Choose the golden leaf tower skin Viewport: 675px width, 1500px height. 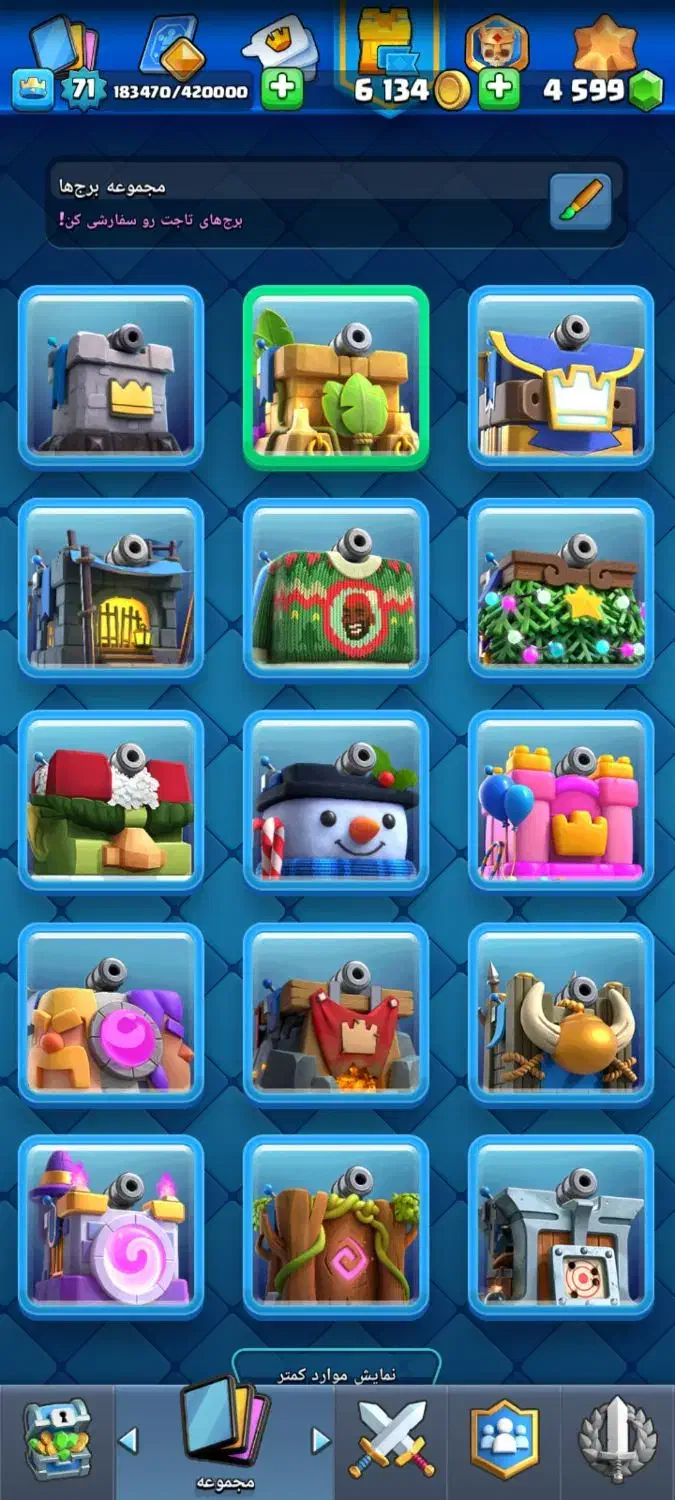click(x=336, y=378)
